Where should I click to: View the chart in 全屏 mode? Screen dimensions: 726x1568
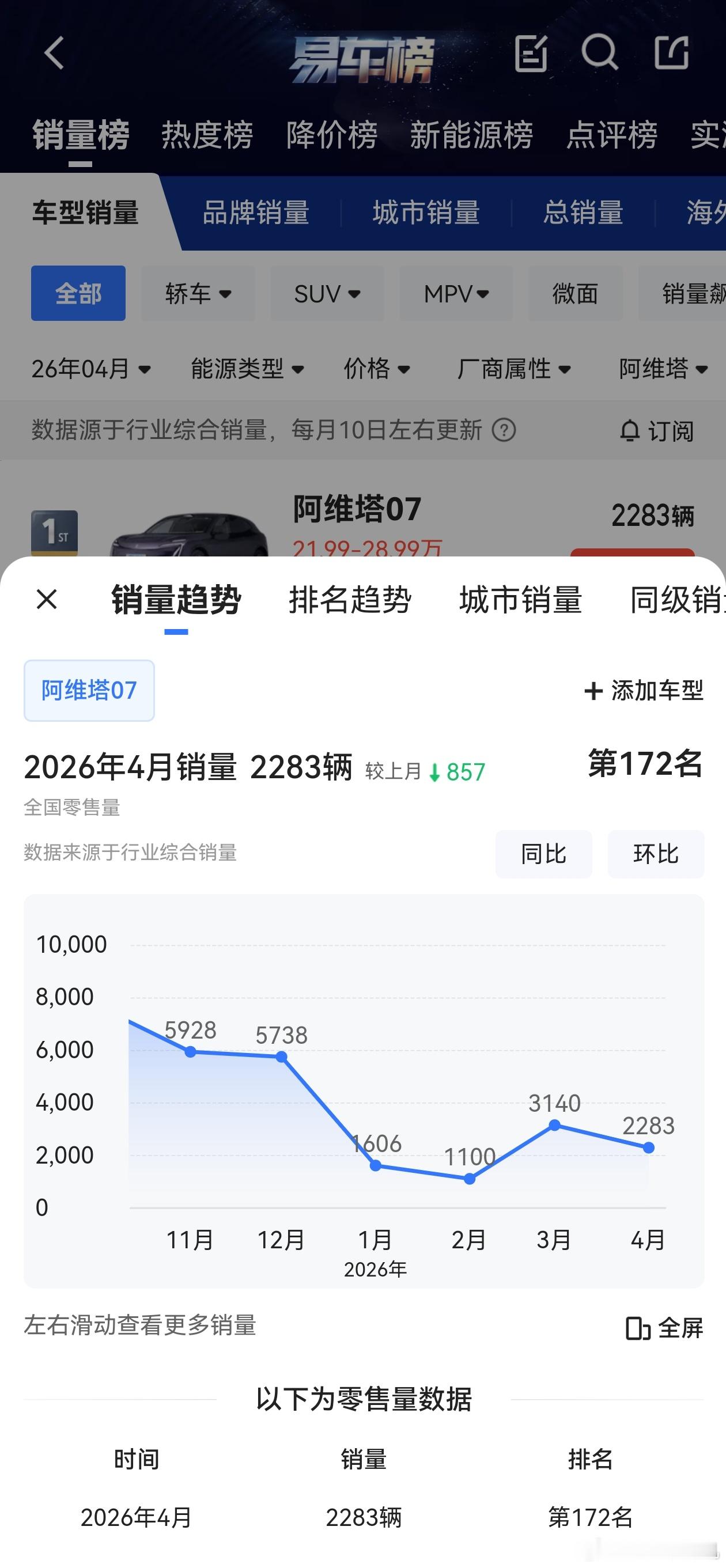664,1328
